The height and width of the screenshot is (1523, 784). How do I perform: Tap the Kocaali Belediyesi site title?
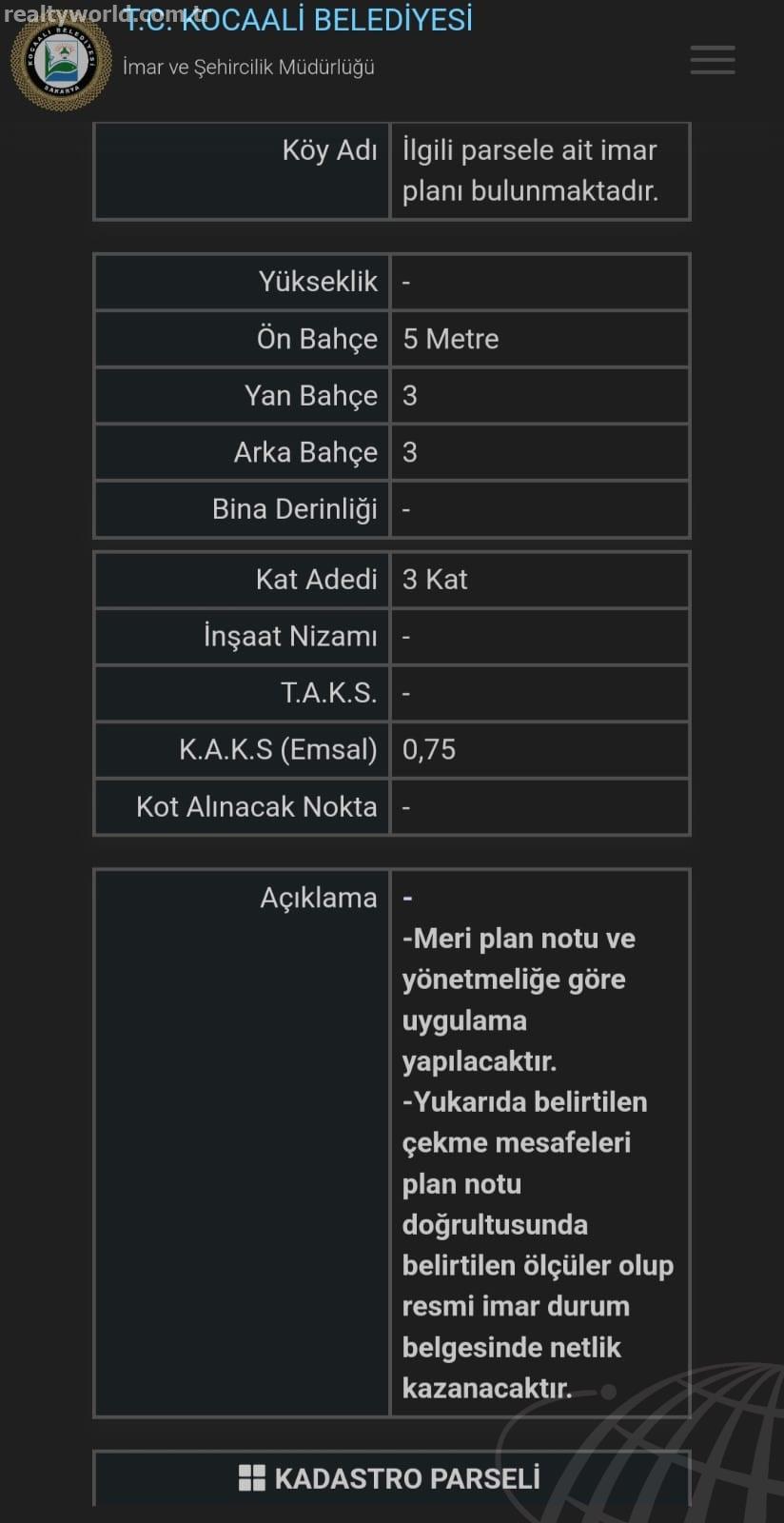pyautogui.click(x=298, y=19)
